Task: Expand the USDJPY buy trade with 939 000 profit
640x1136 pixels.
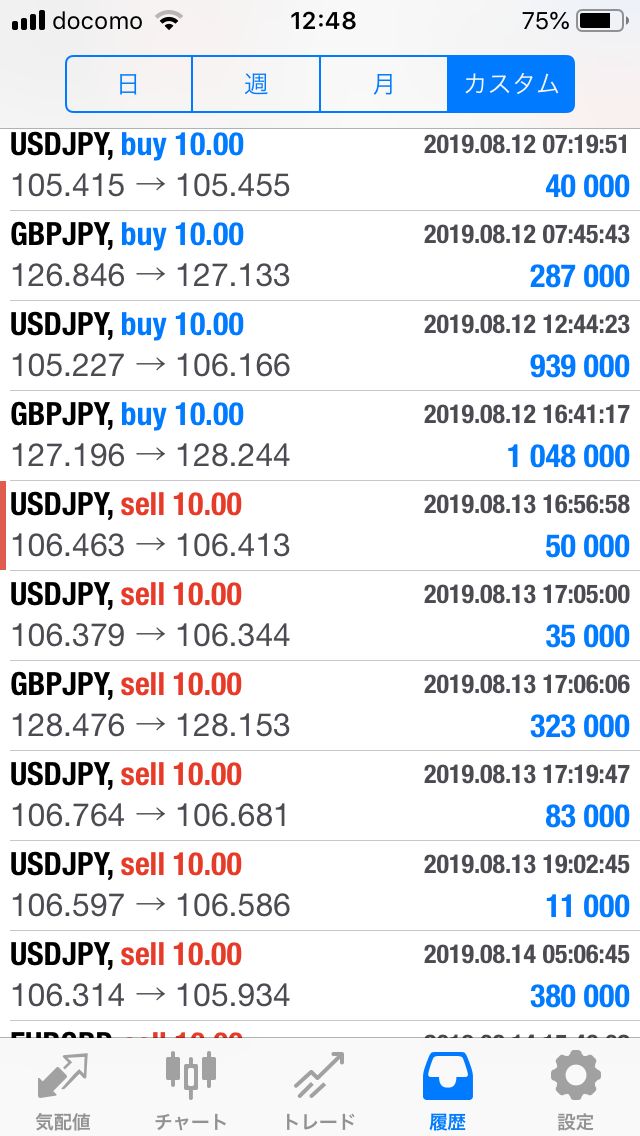Action: [320, 346]
